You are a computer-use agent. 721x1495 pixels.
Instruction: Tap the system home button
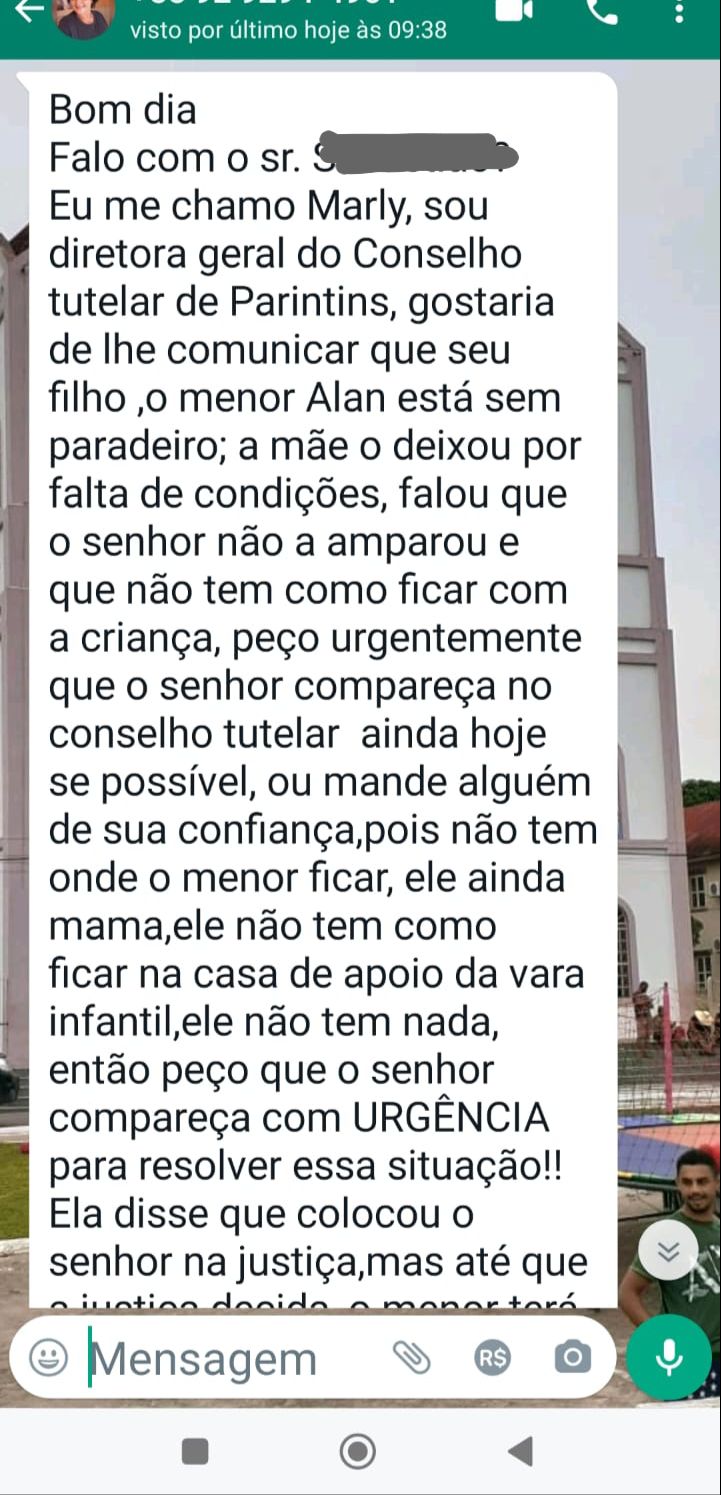pos(358,1451)
